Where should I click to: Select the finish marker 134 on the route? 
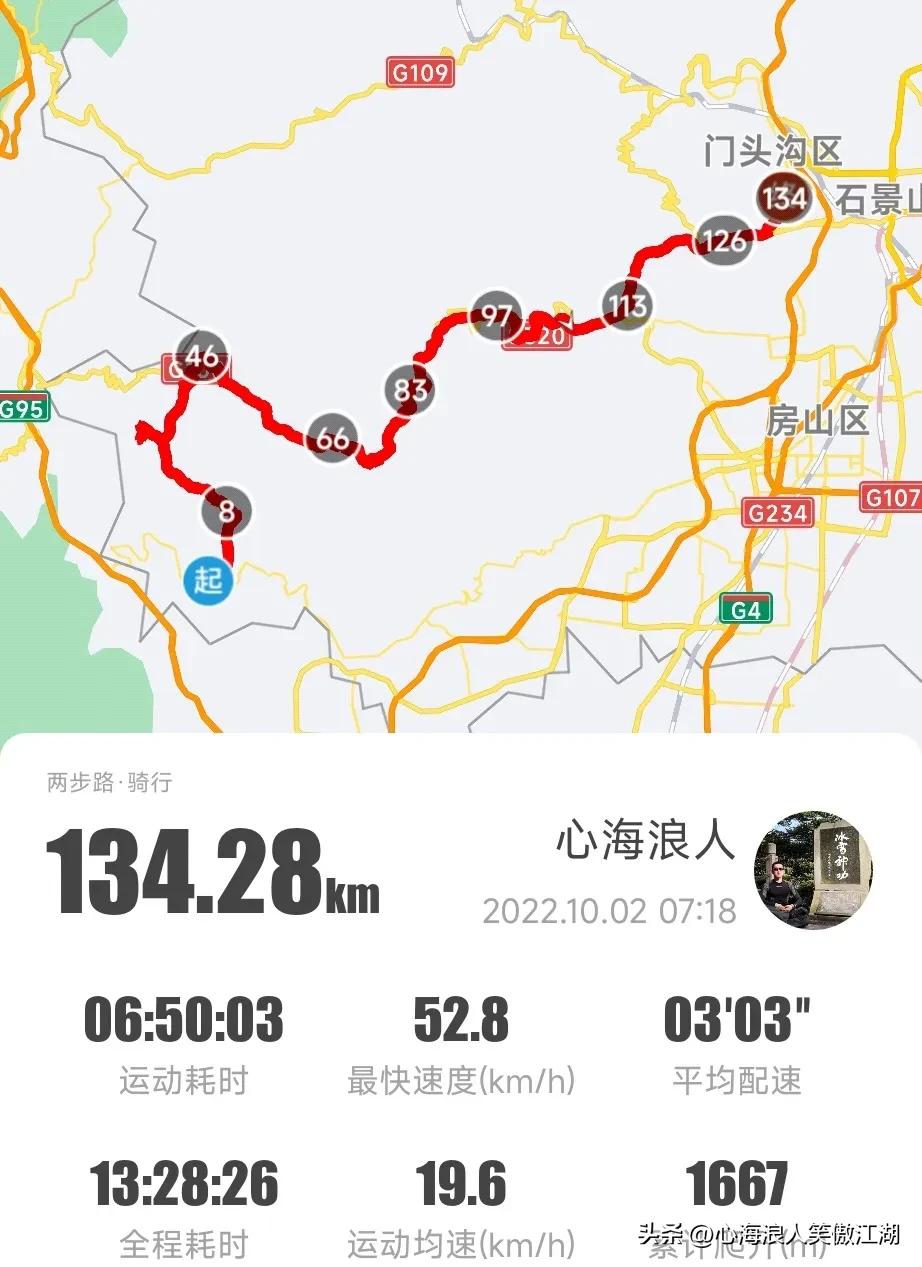tap(783, 199)
